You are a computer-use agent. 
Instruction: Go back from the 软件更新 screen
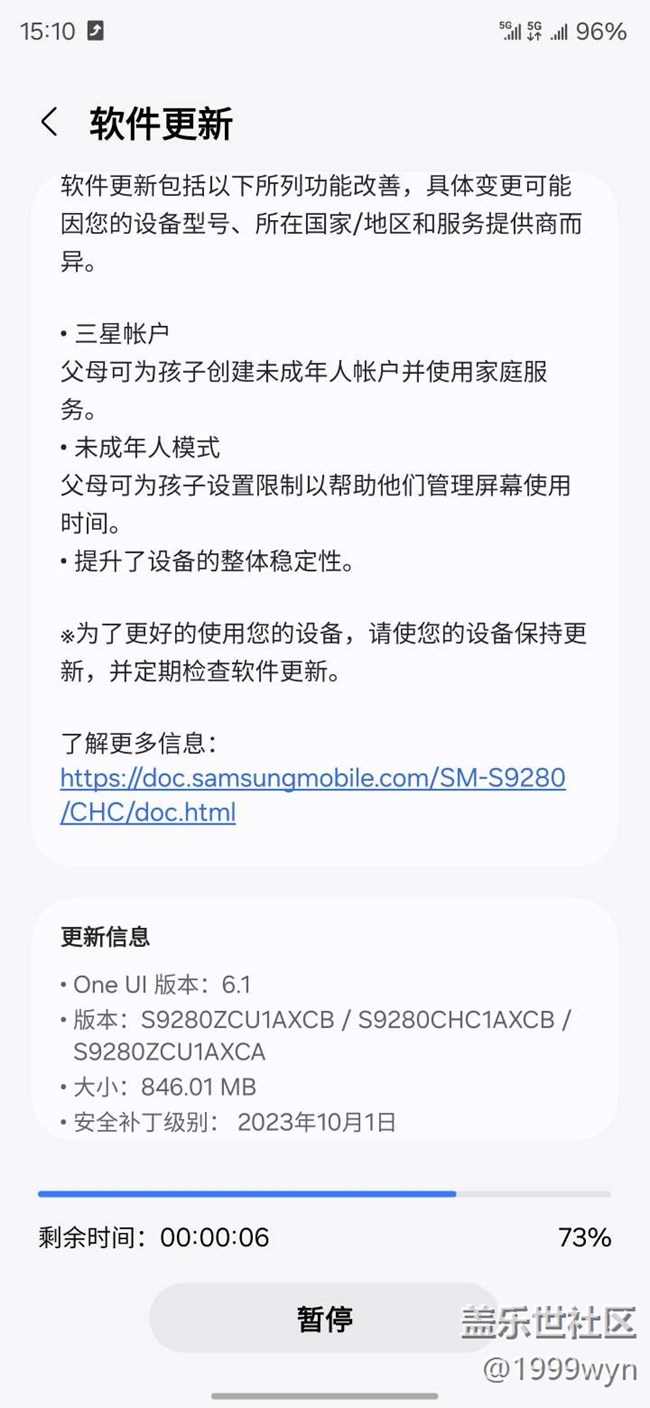pyautogui.click(x=49, y=124)
